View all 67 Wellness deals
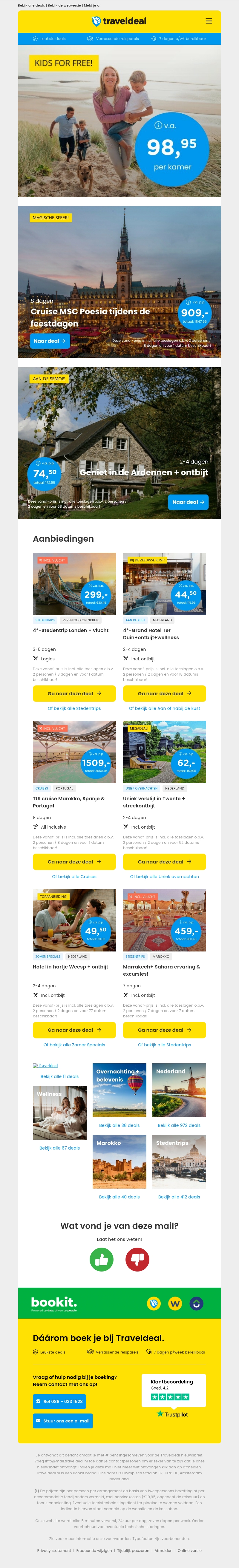Screen dimensions: 239x1568 [x=60, y=1148]
